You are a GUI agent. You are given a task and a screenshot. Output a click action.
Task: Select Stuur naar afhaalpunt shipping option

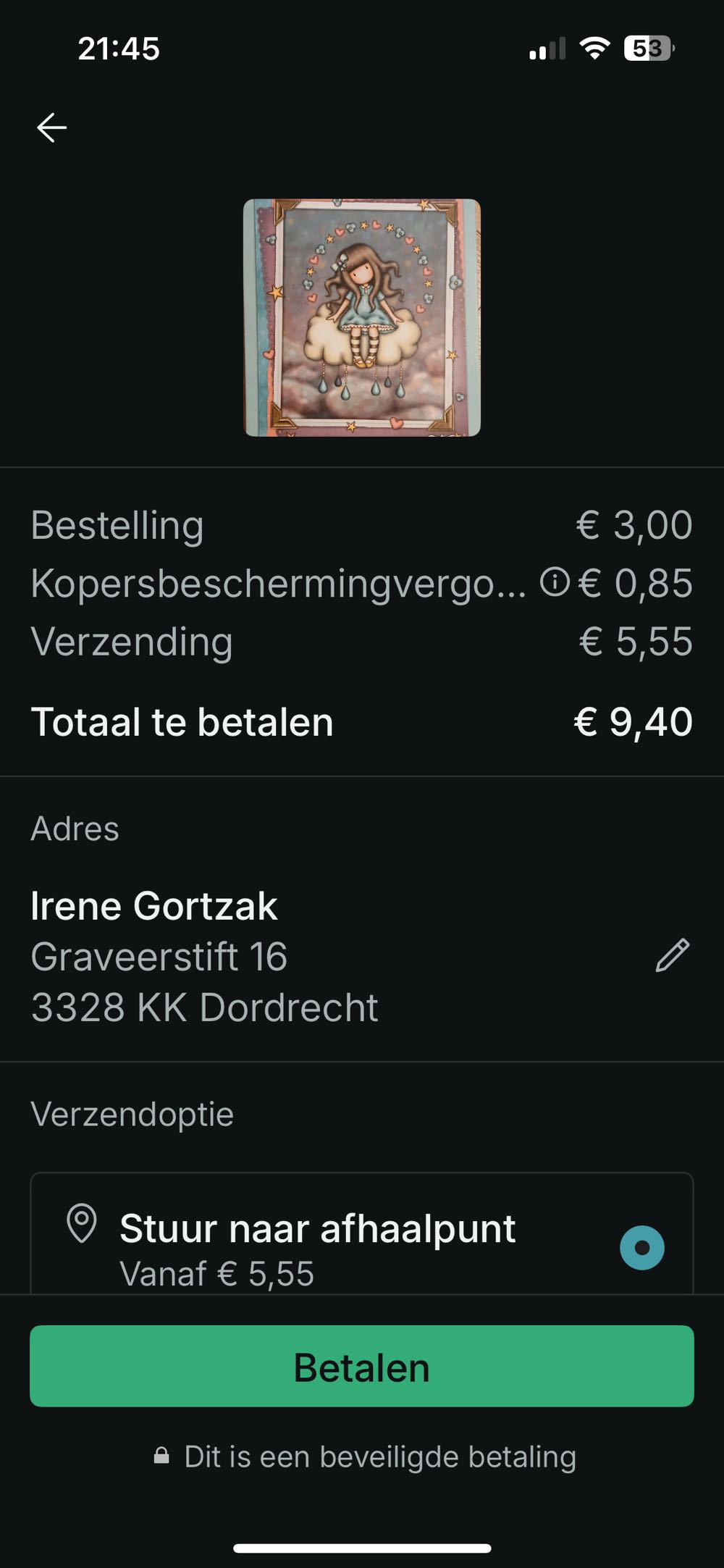pos(641,1247)
